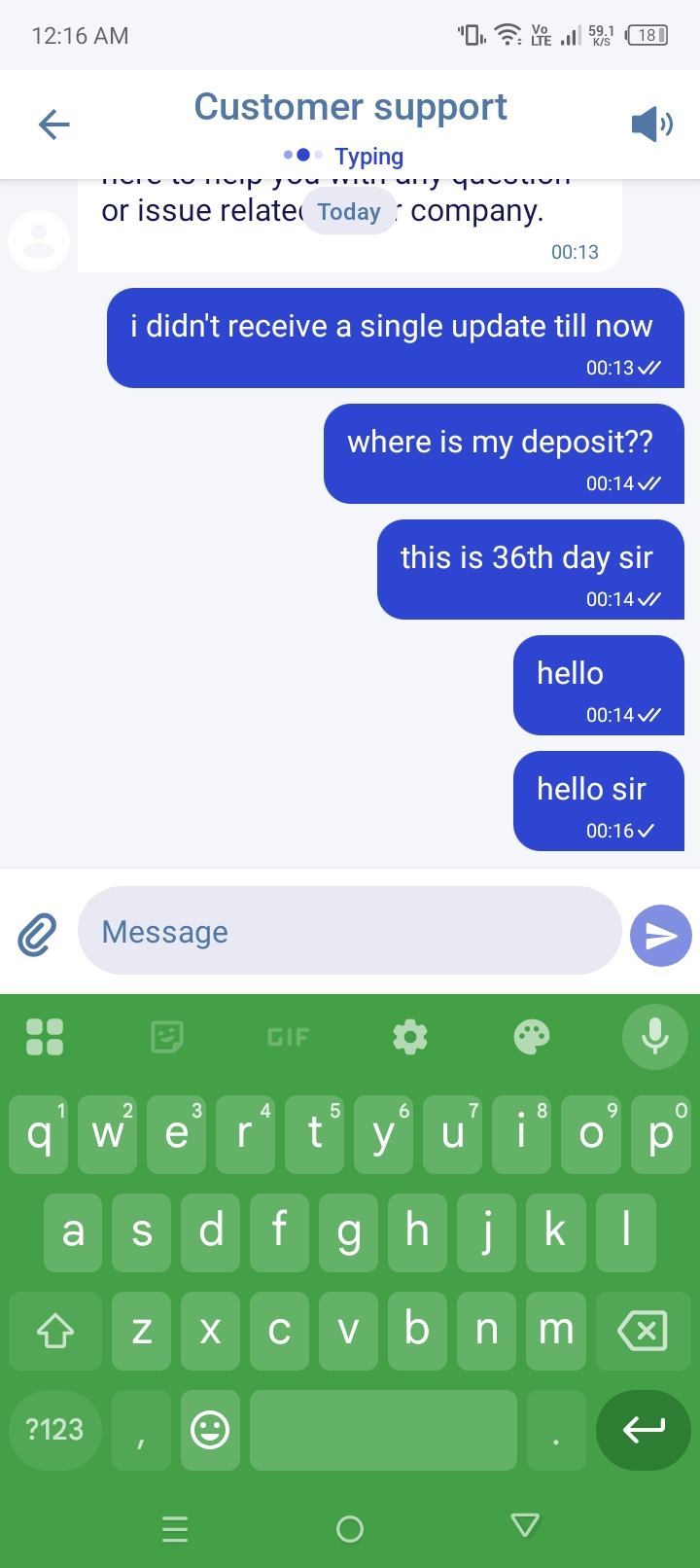The width and height of the screenshot is (700, 1568).
Task: Enable shift on the keyboard
Action: (54, 1331)
